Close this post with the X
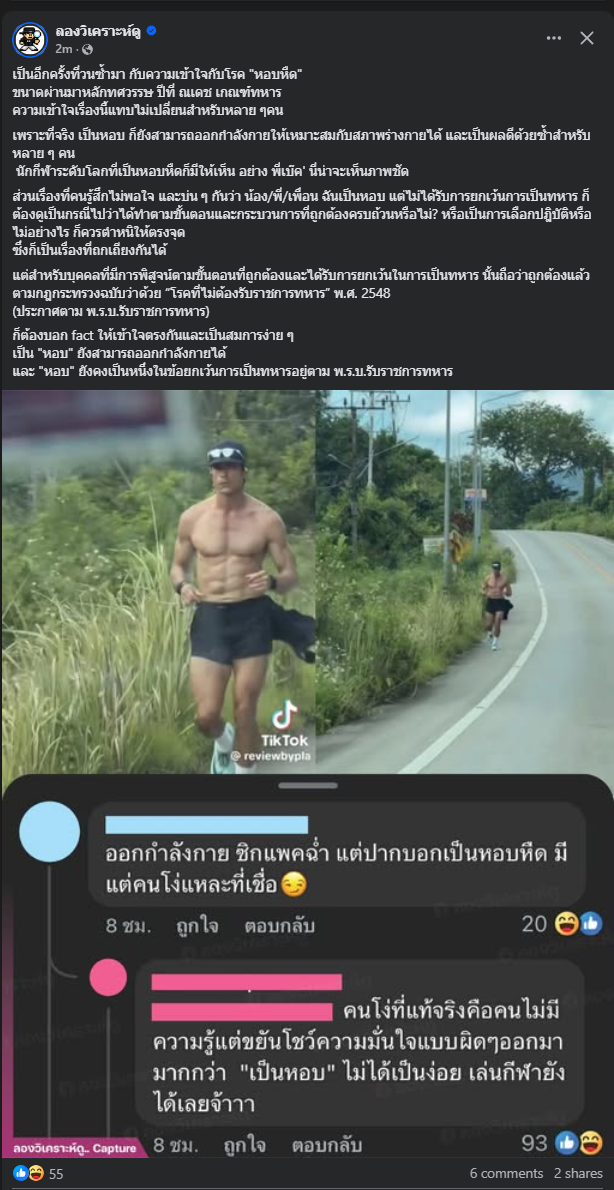 (x=587, y=38)
